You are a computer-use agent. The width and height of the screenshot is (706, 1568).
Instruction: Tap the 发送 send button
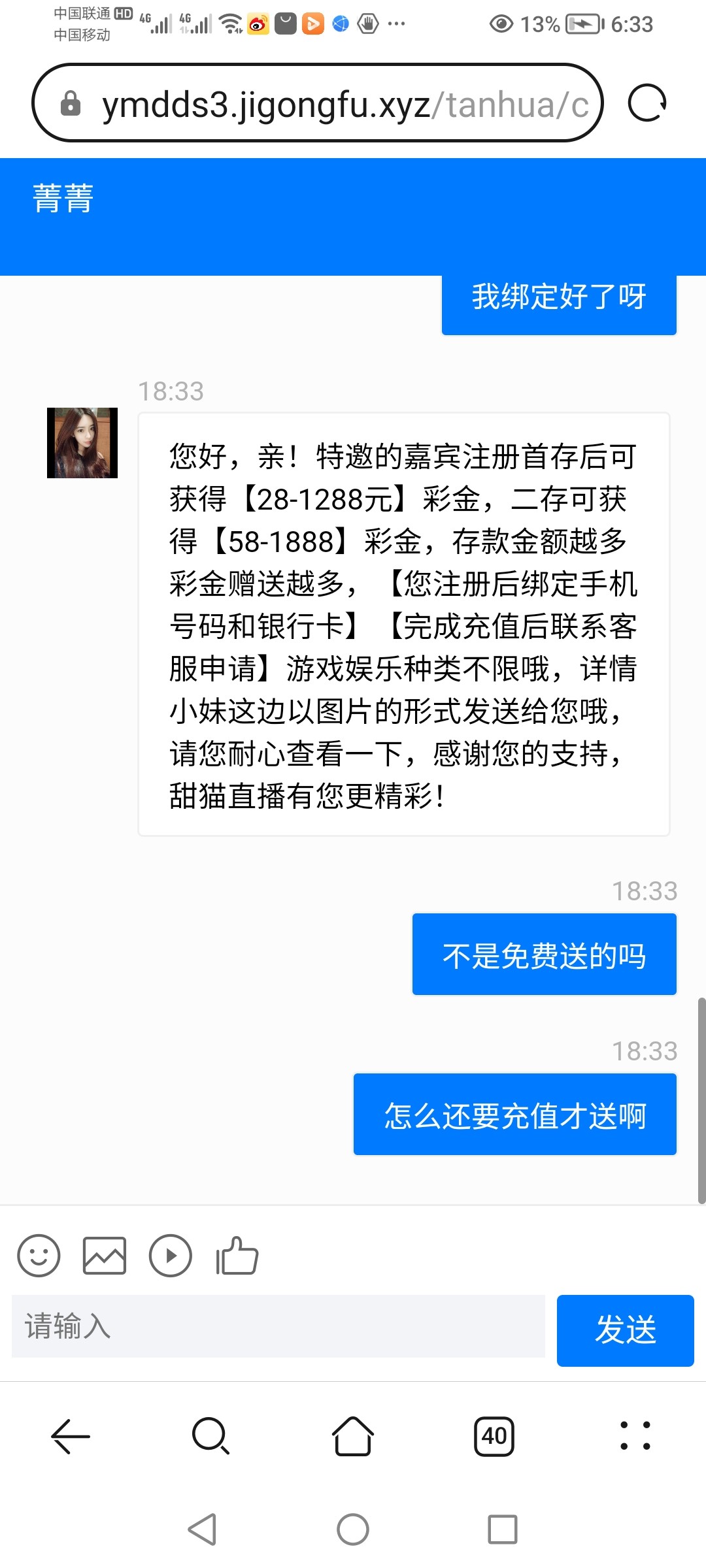(x=625, y=1330)
